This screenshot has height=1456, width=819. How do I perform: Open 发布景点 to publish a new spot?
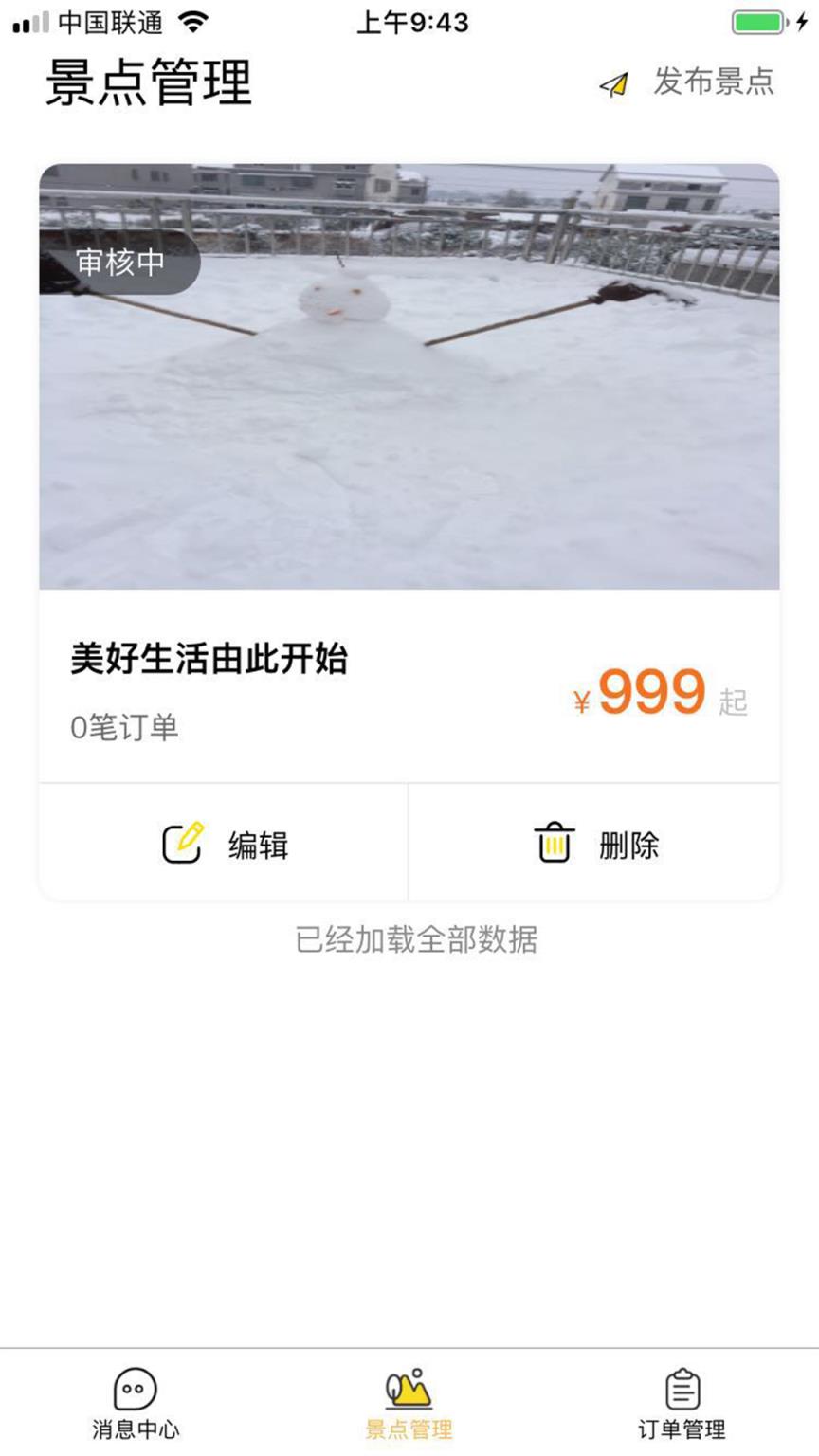coord(711,83)
